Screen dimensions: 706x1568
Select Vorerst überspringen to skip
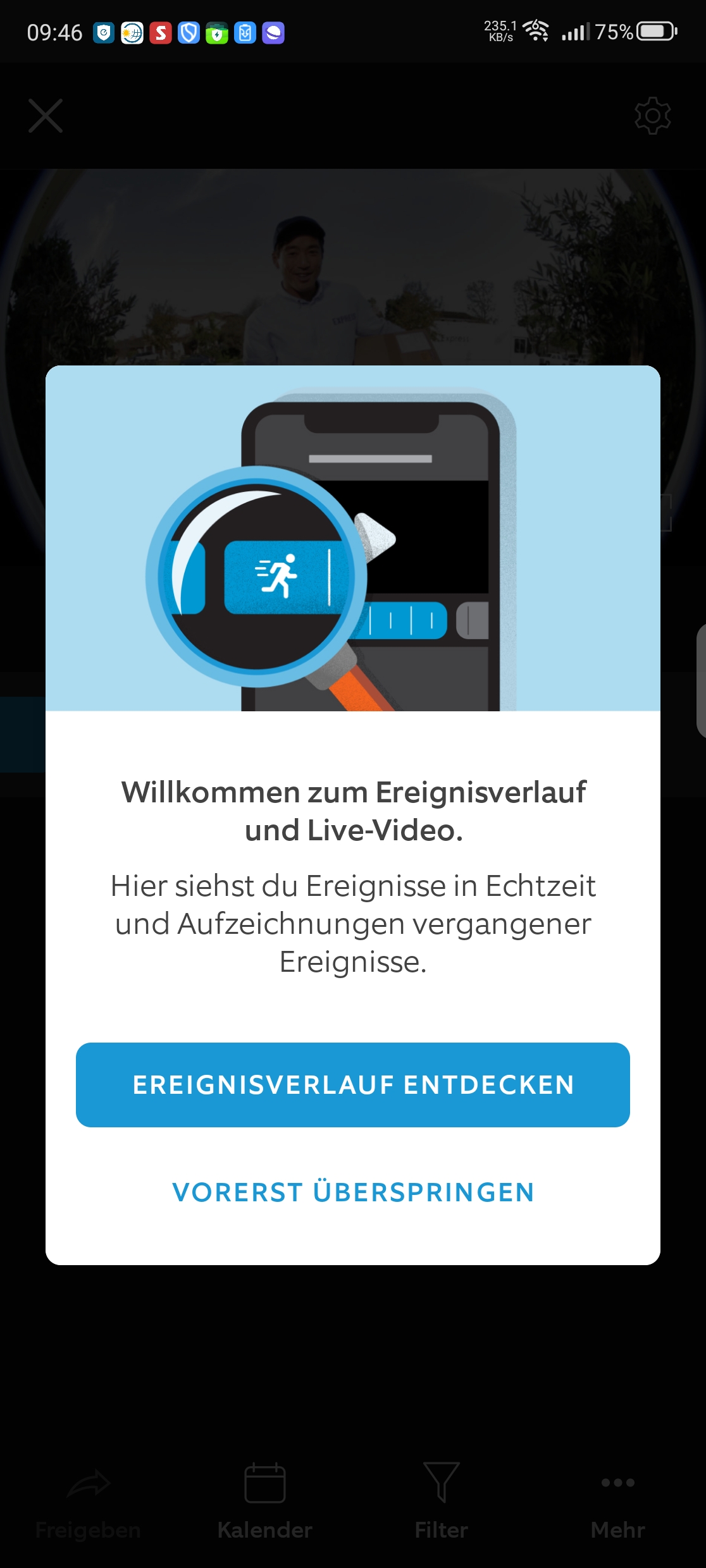pos(353,1192)
